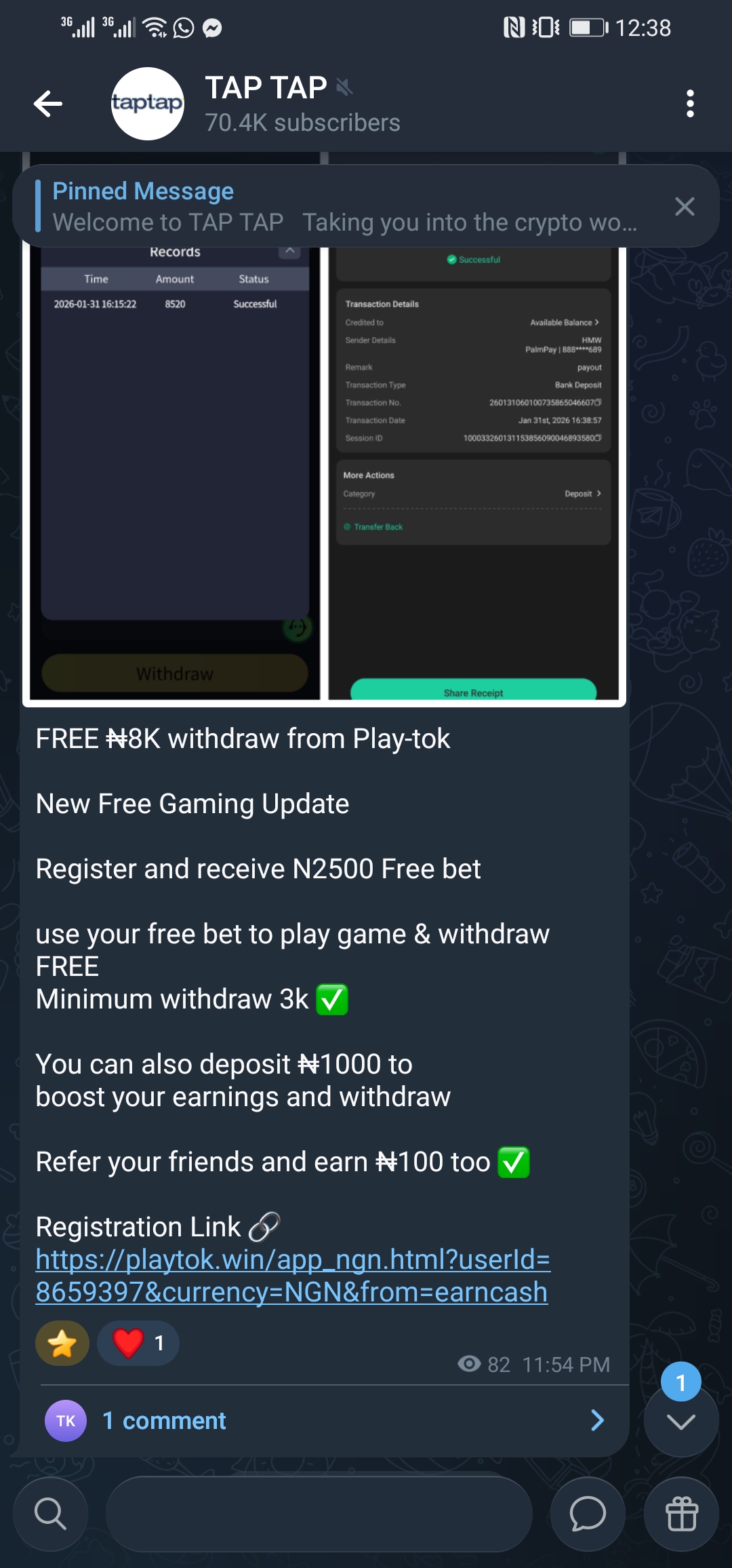Dismiss the pinned message banner
Viewport: 732px width, 1568px height.
click(x=685, y=207)
